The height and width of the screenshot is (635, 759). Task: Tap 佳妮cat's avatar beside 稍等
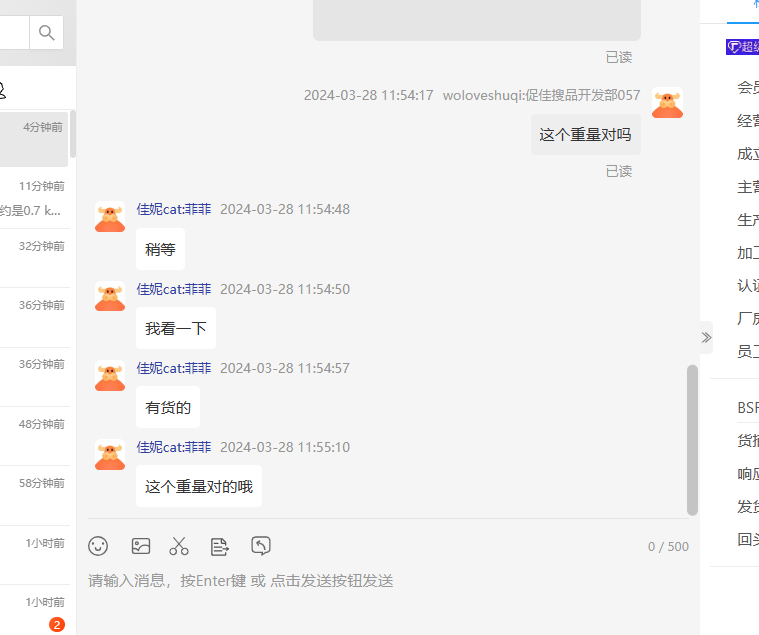(x=110, y=217)
